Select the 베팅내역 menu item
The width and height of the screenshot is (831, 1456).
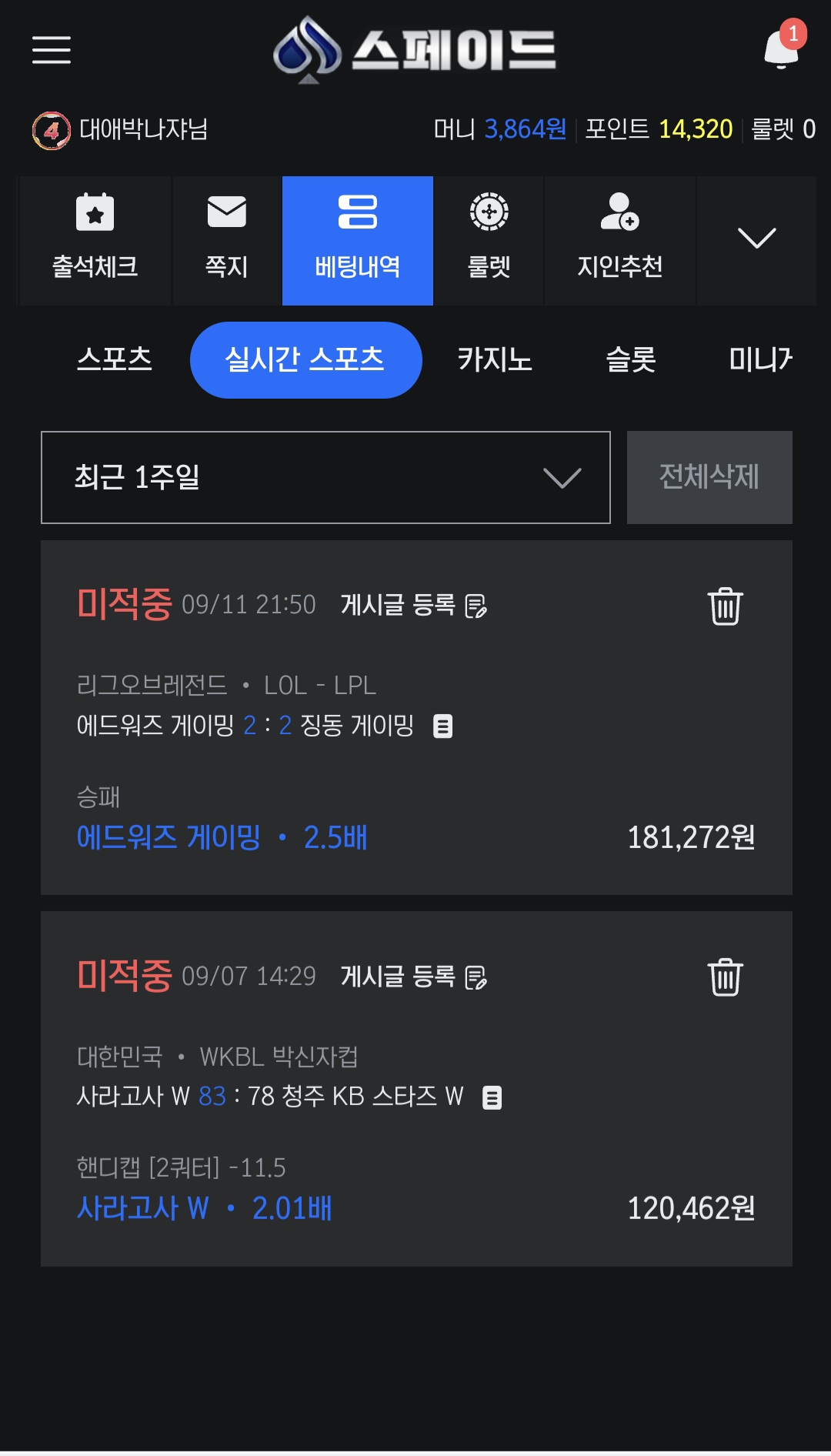tap(358, 241)
